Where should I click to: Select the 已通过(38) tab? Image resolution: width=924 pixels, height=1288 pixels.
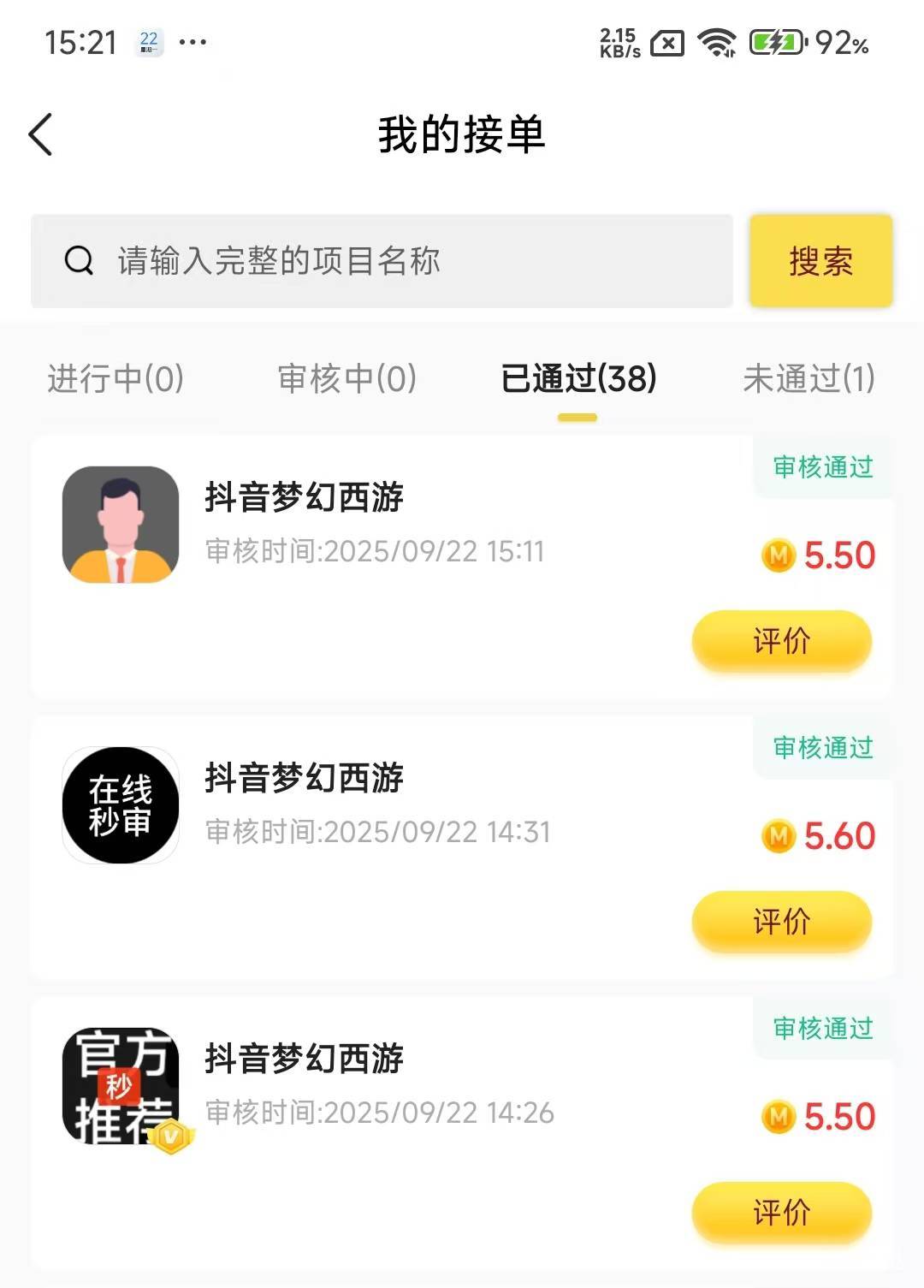pyautogui.click(x=578, y=378)
